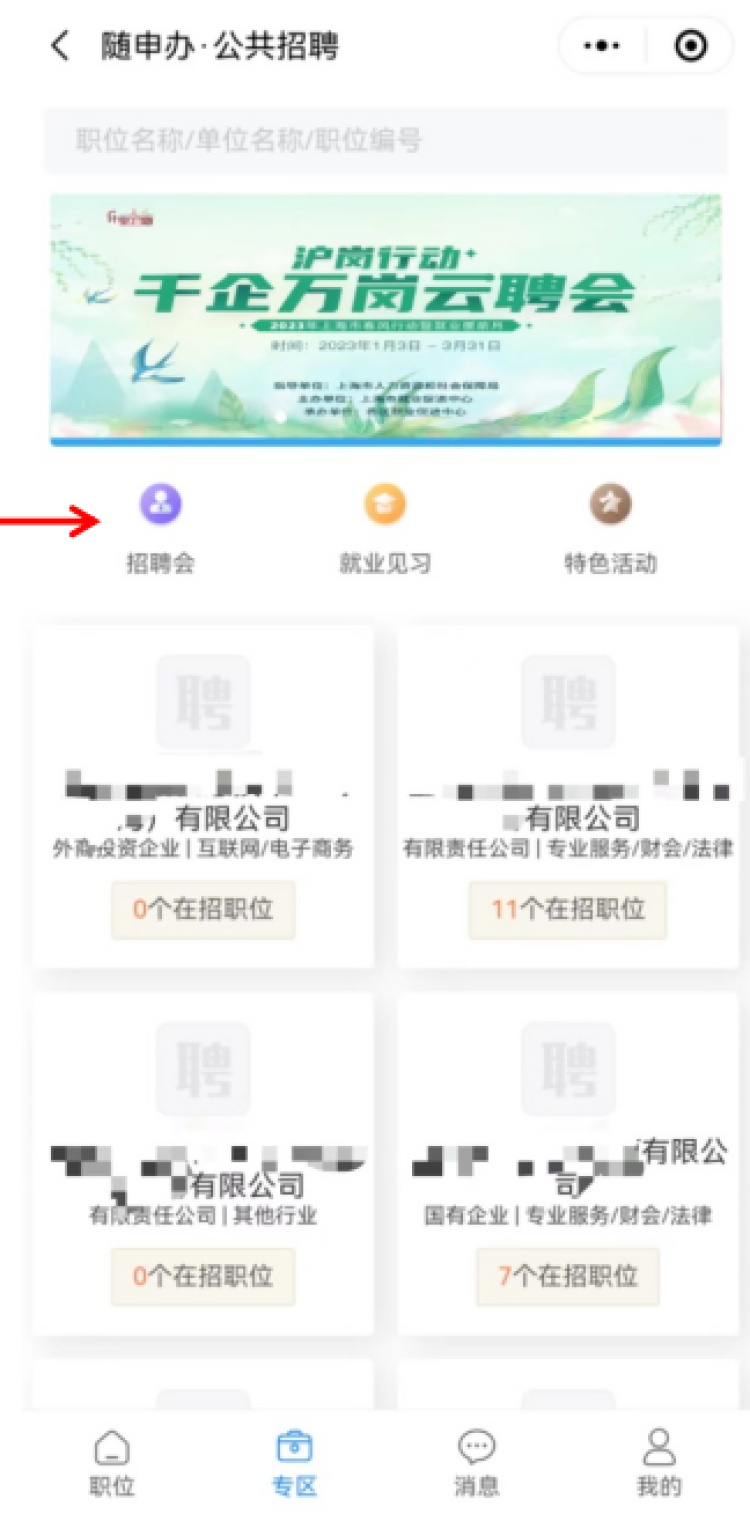Screen dimensions: 750x1521
Task: Open the 千企万岗云聘会 banner
Action: pyautogui.click(x=385, y=318)
